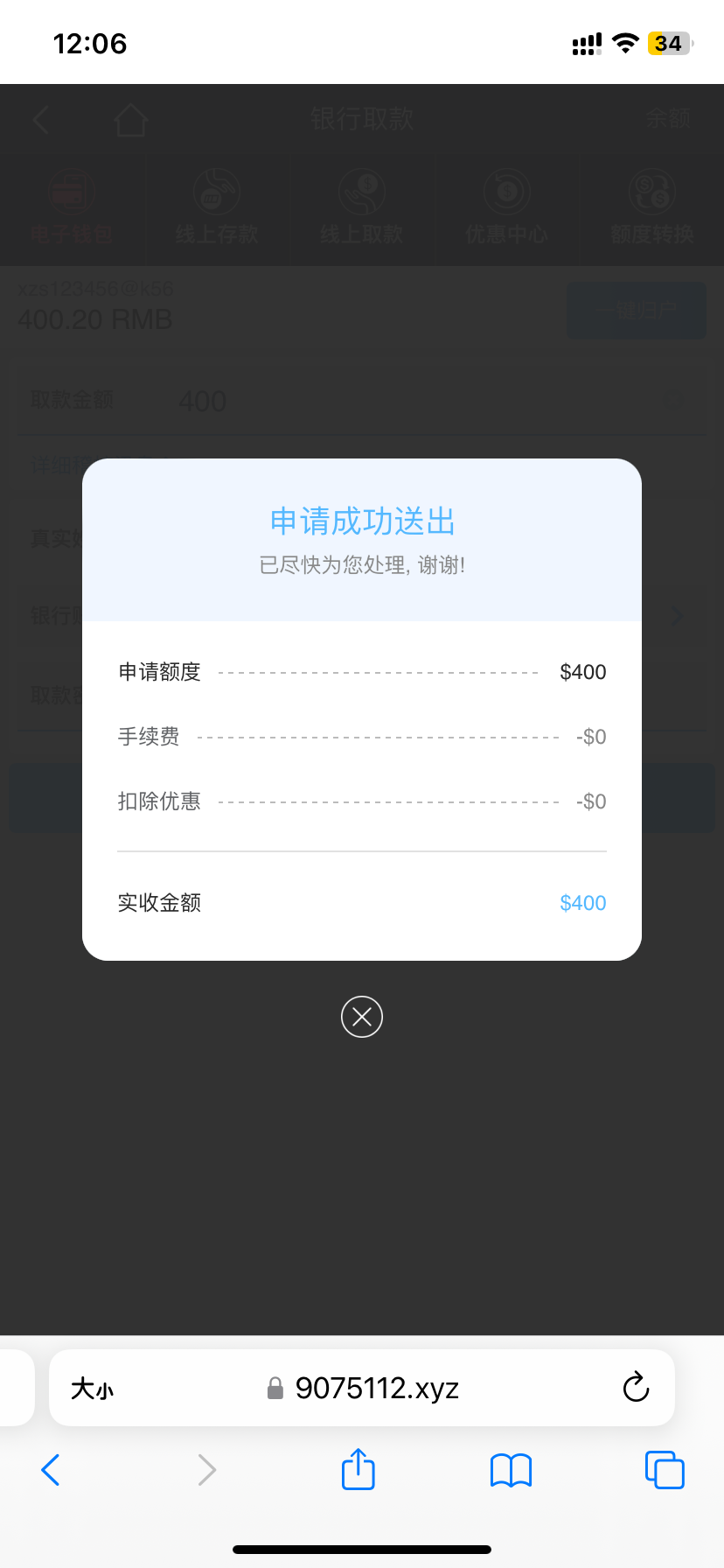Show all open Safari tabs

click(x=664, y=1470)
